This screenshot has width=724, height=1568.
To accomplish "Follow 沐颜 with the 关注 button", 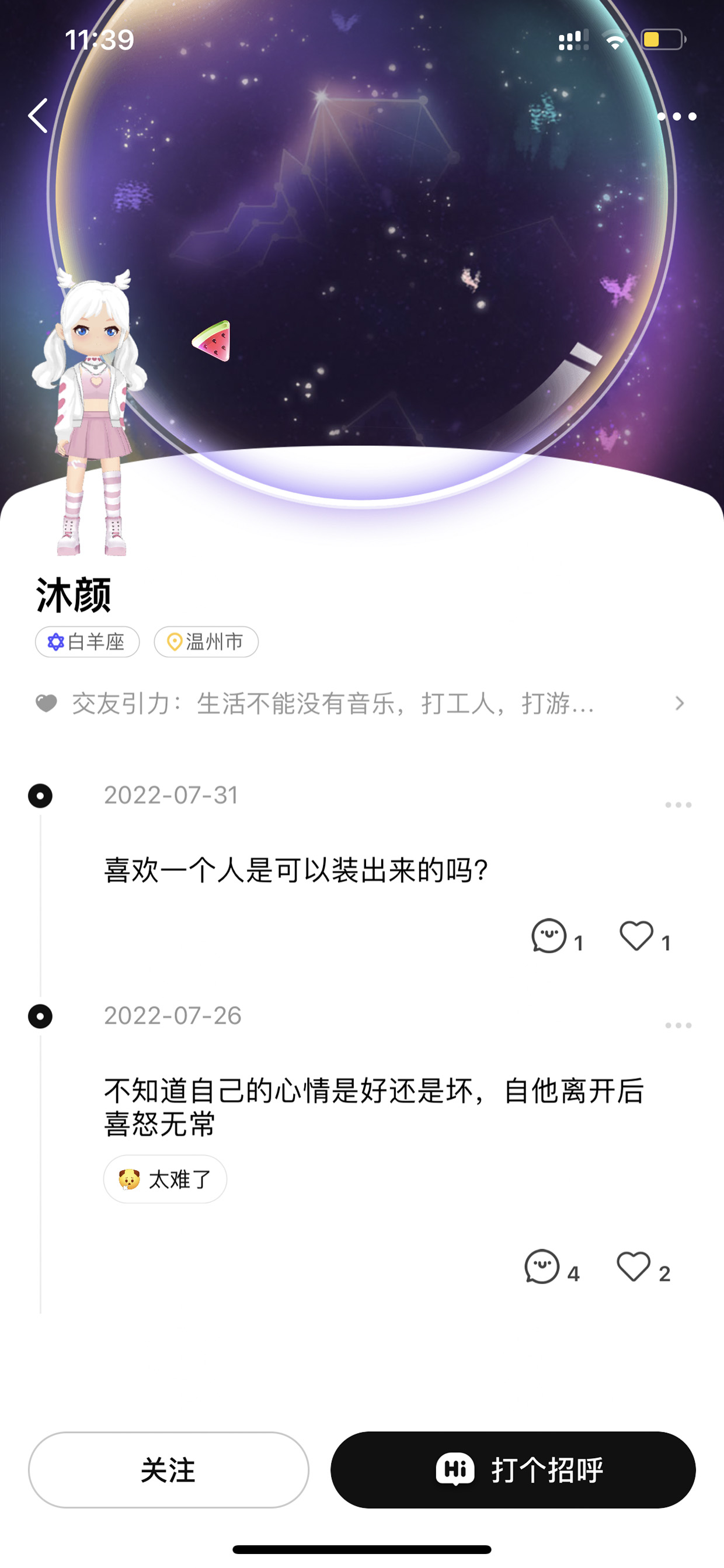I will point(169,1469).
